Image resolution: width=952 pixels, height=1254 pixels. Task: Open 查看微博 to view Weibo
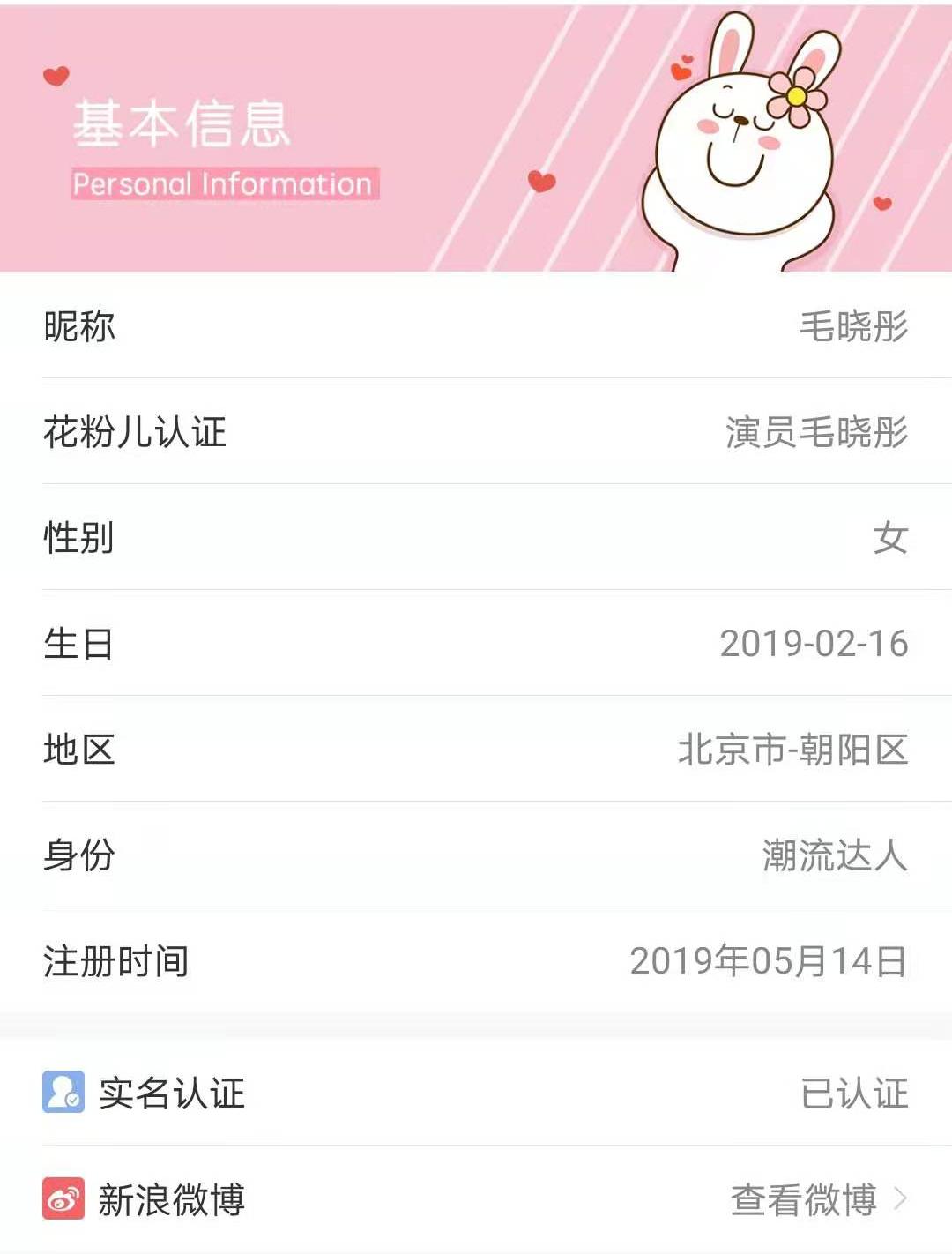click(x=805, y=1199)
